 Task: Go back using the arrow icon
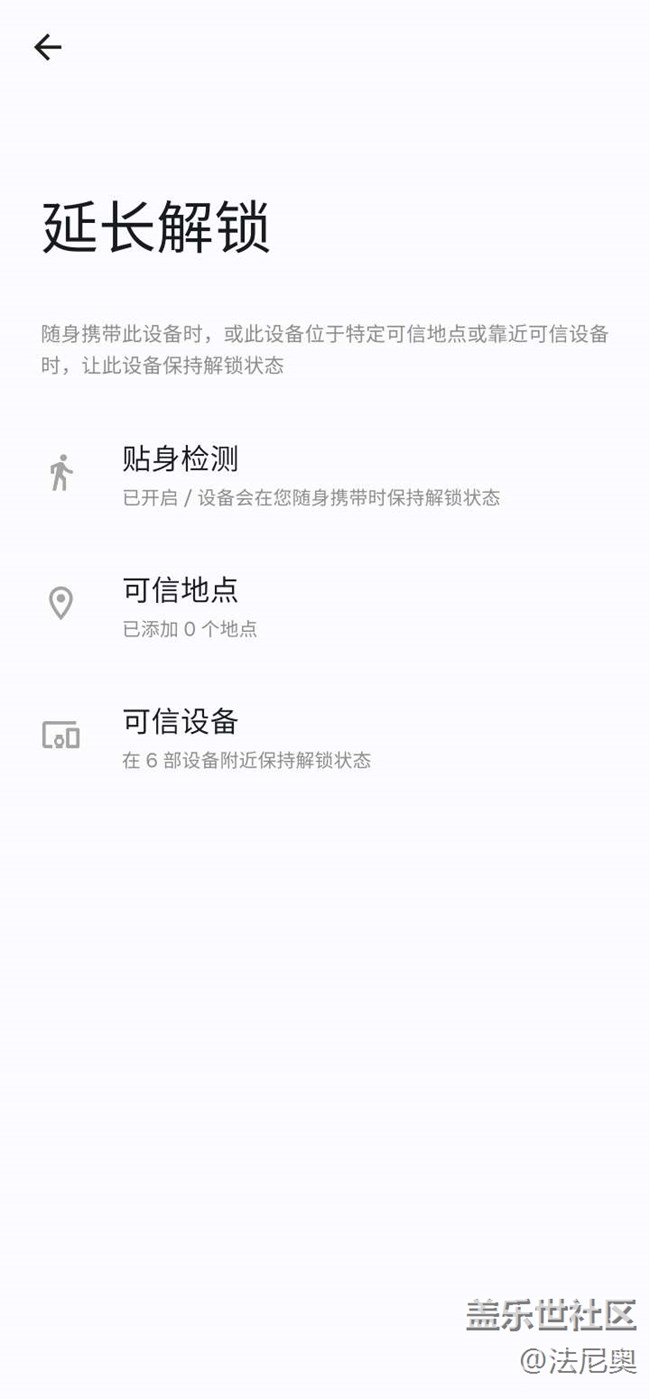coord(48,47)
